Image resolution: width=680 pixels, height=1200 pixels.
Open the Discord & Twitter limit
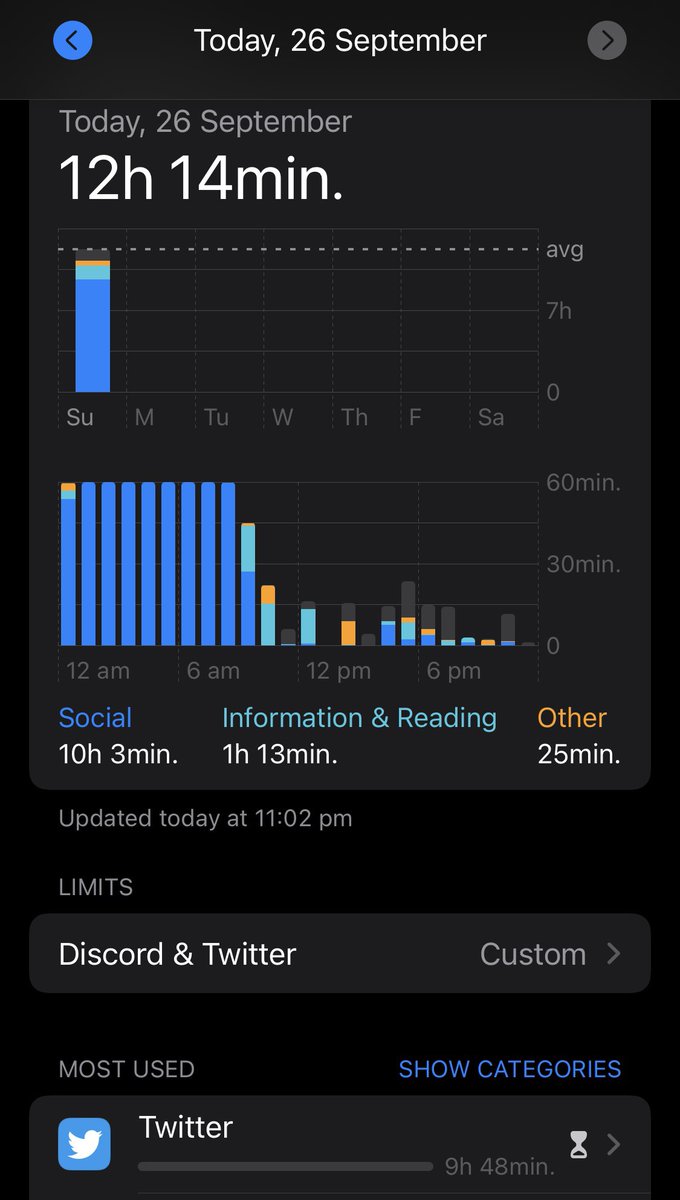tap(340, 953)
